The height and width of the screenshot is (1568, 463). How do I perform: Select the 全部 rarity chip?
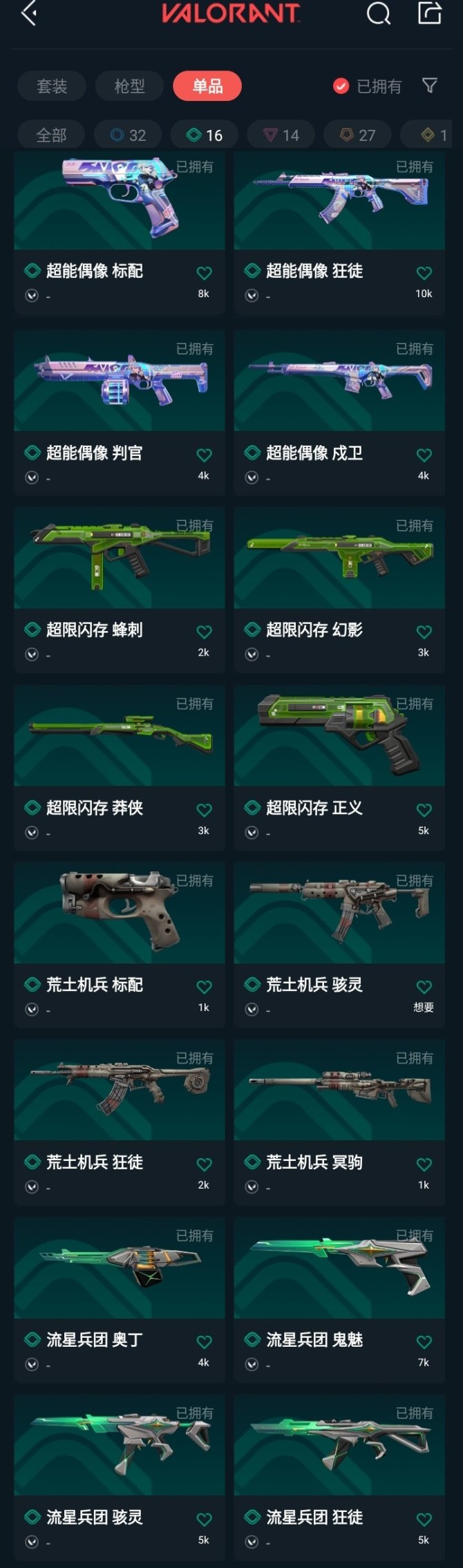pyautogui.click(x=51, y=135)
